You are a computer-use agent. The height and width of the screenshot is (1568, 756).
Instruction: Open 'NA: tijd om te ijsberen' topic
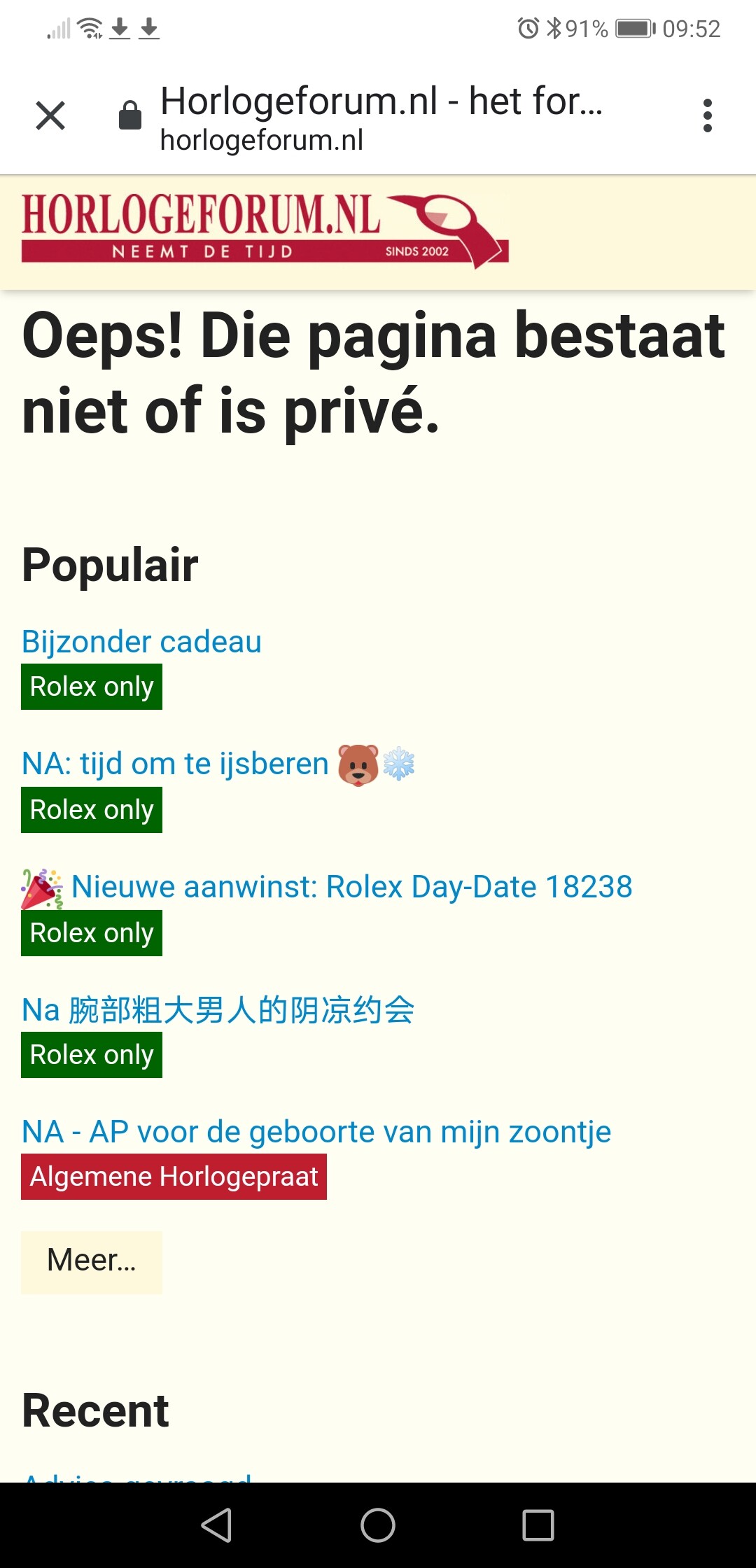click(218, 764)
